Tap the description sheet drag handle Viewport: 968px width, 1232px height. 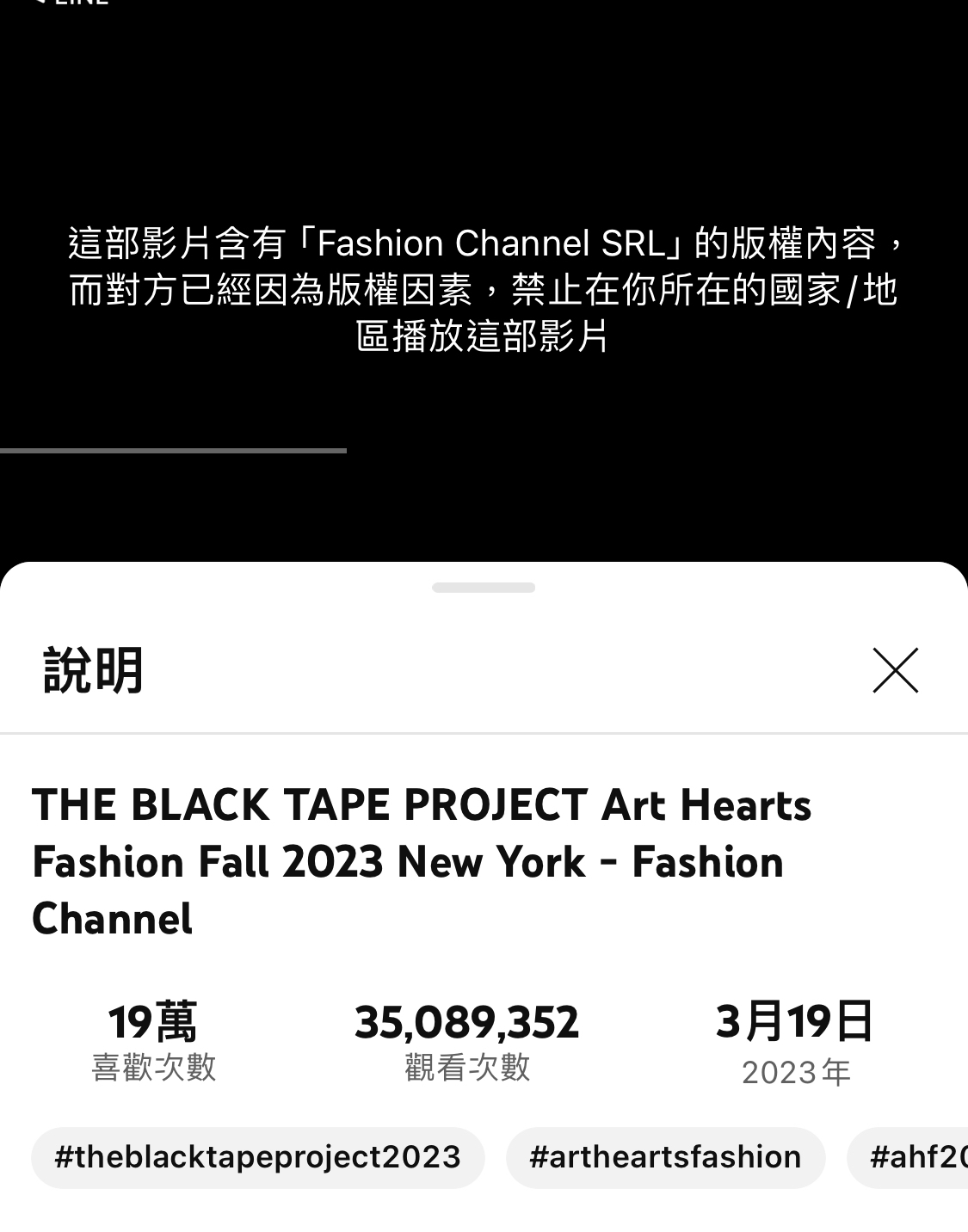coord(484,588)
